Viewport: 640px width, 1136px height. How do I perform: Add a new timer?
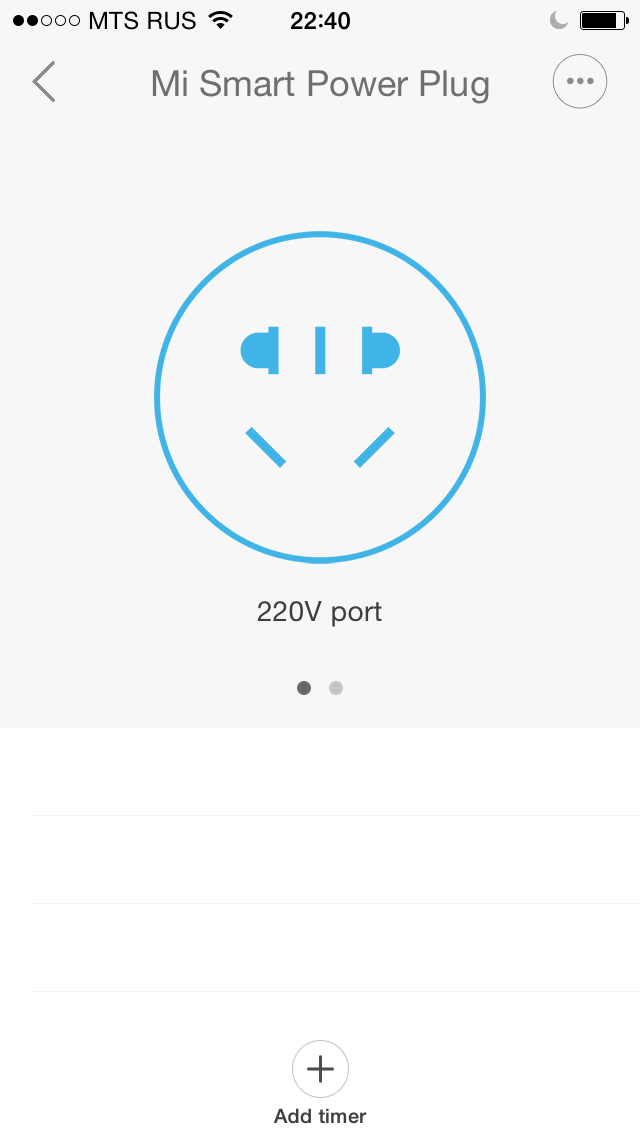coord(320,1069)
